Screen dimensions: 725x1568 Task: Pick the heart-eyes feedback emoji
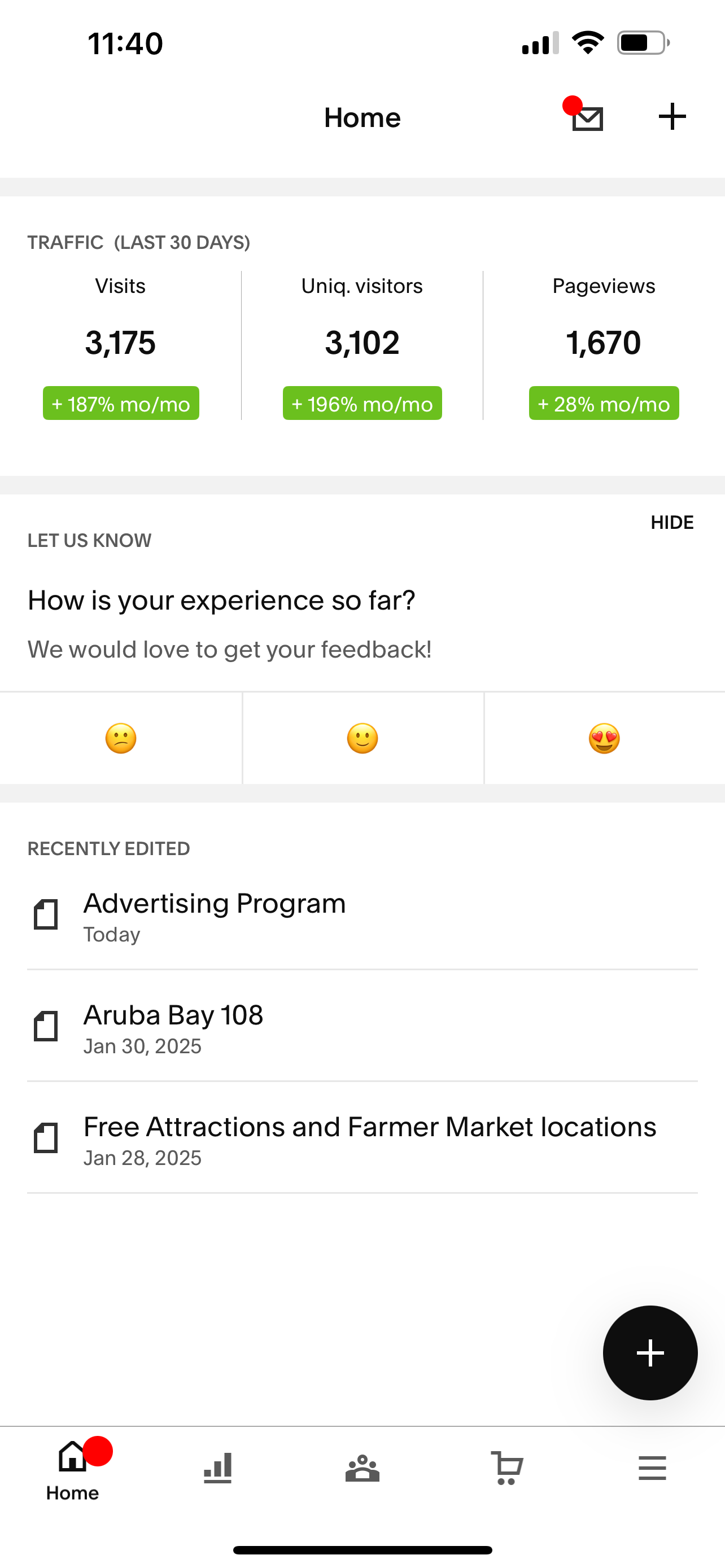tap(605, 738)
